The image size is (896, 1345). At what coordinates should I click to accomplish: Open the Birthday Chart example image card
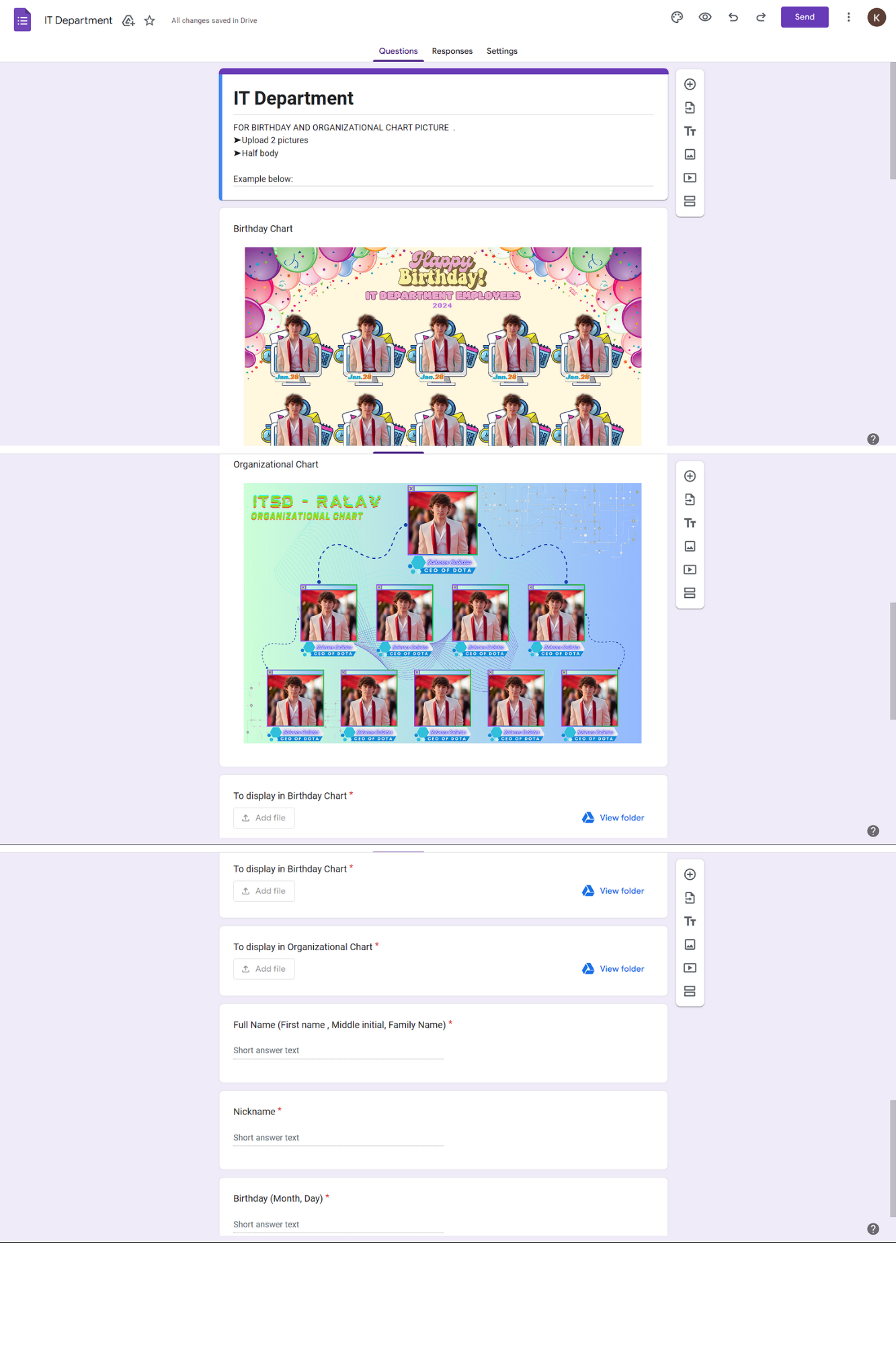(x=442, y=346)
